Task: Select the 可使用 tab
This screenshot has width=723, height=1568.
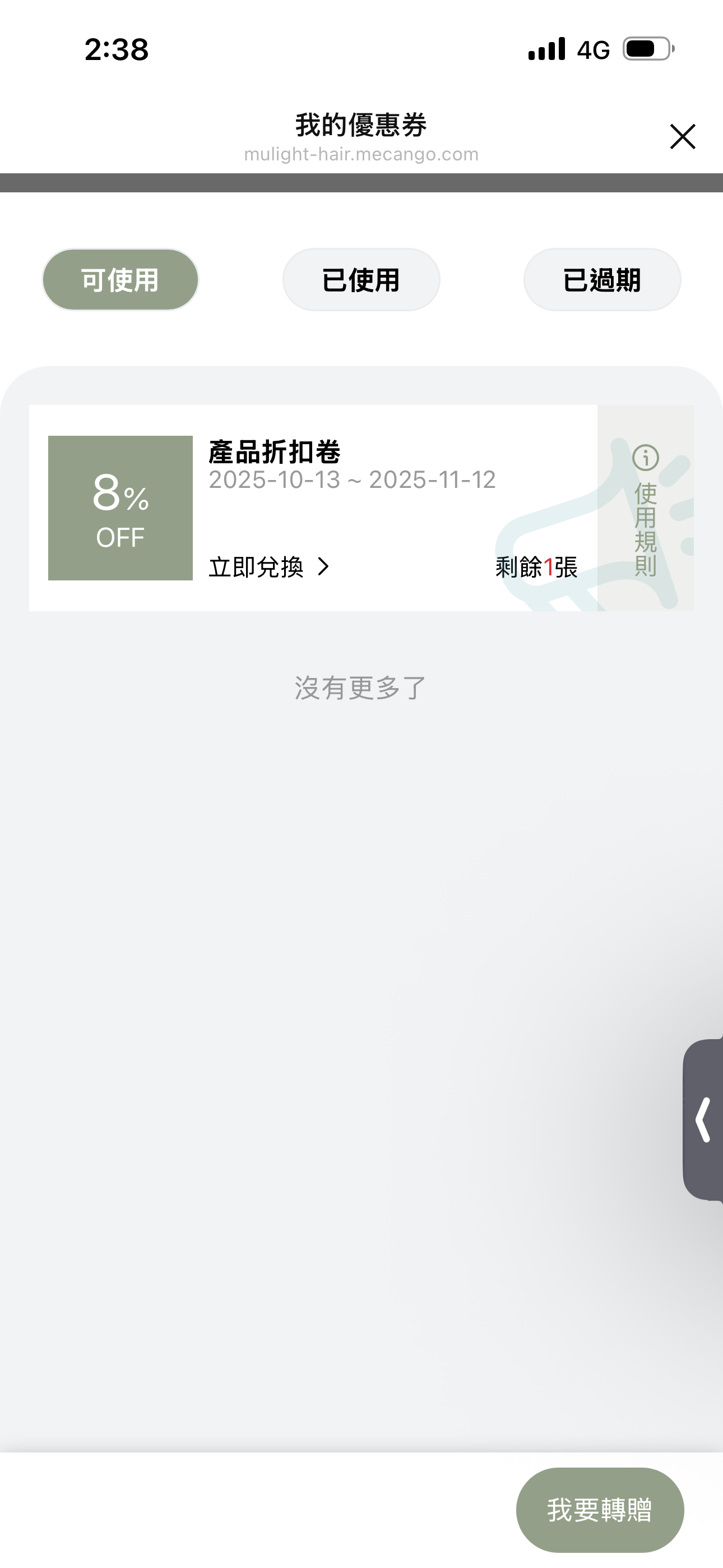Action: coord(121,280)
